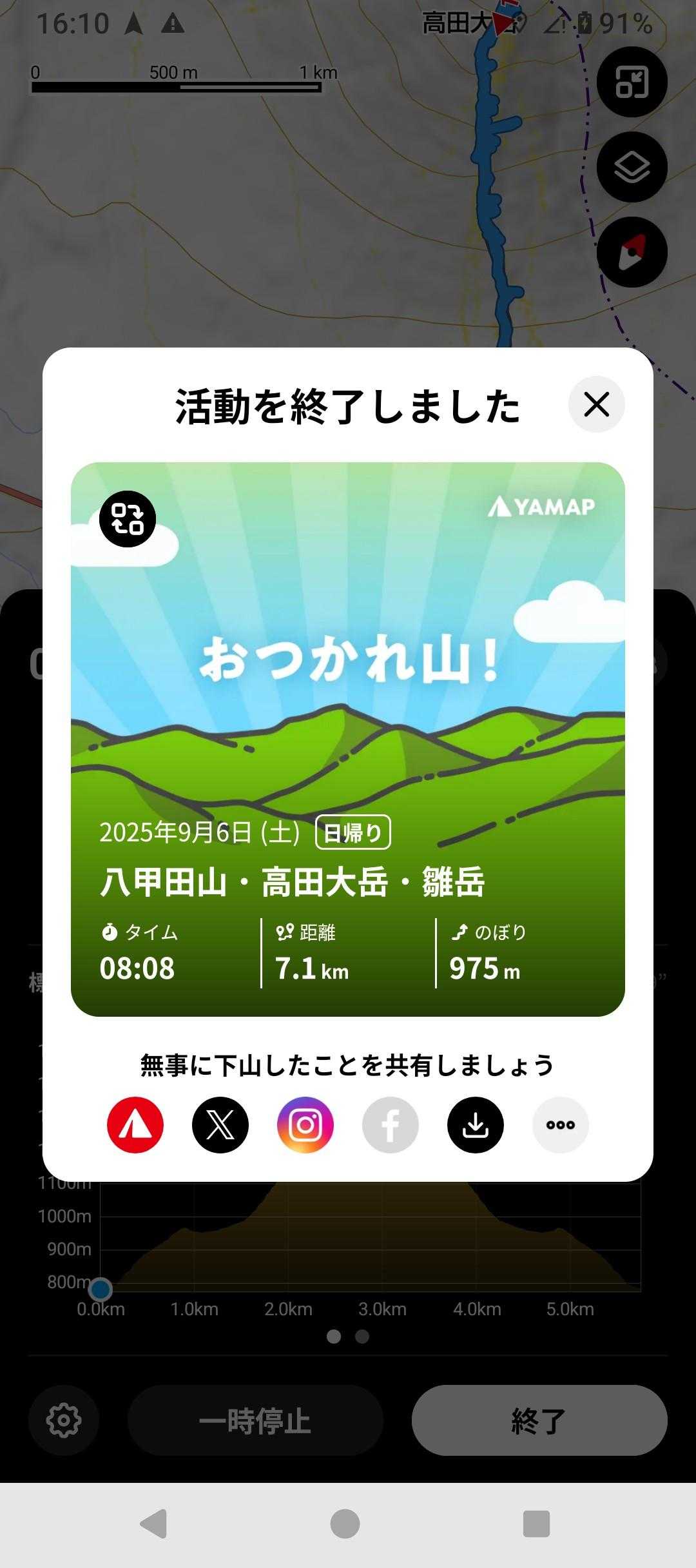
Task: Share the activity on Facebook
Action: [x=391, y=1125]
